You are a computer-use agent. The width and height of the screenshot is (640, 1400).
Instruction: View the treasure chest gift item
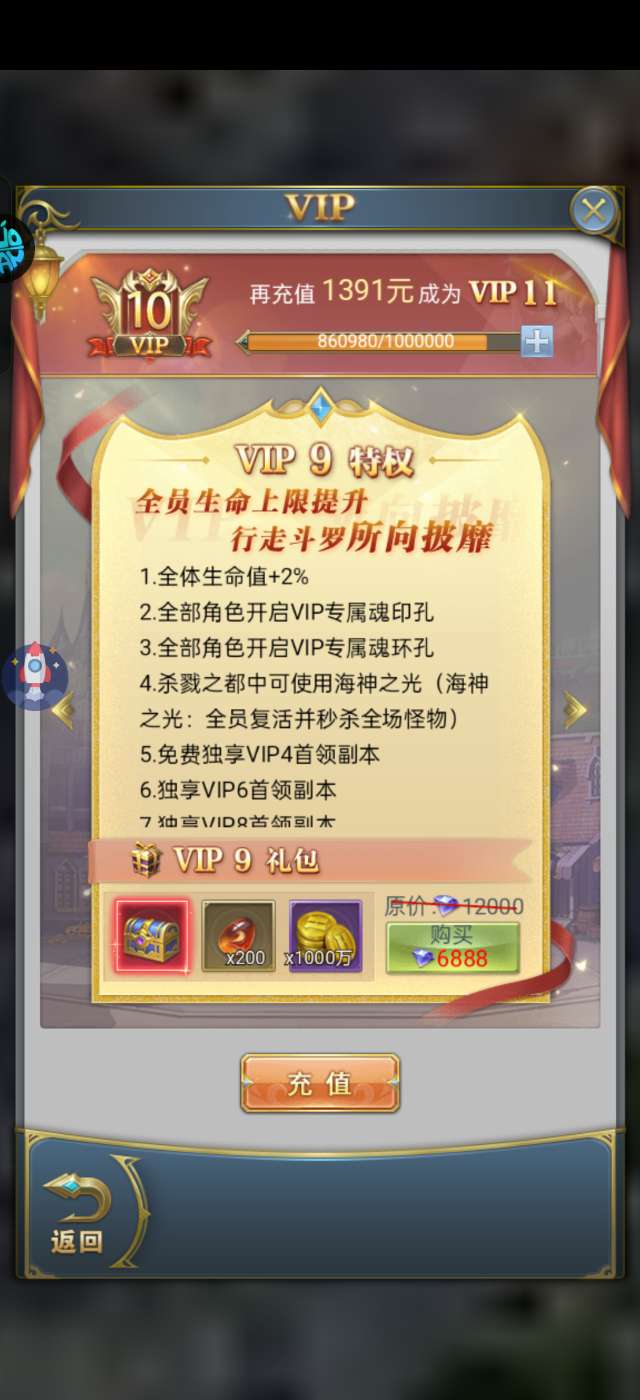[152, 936]
